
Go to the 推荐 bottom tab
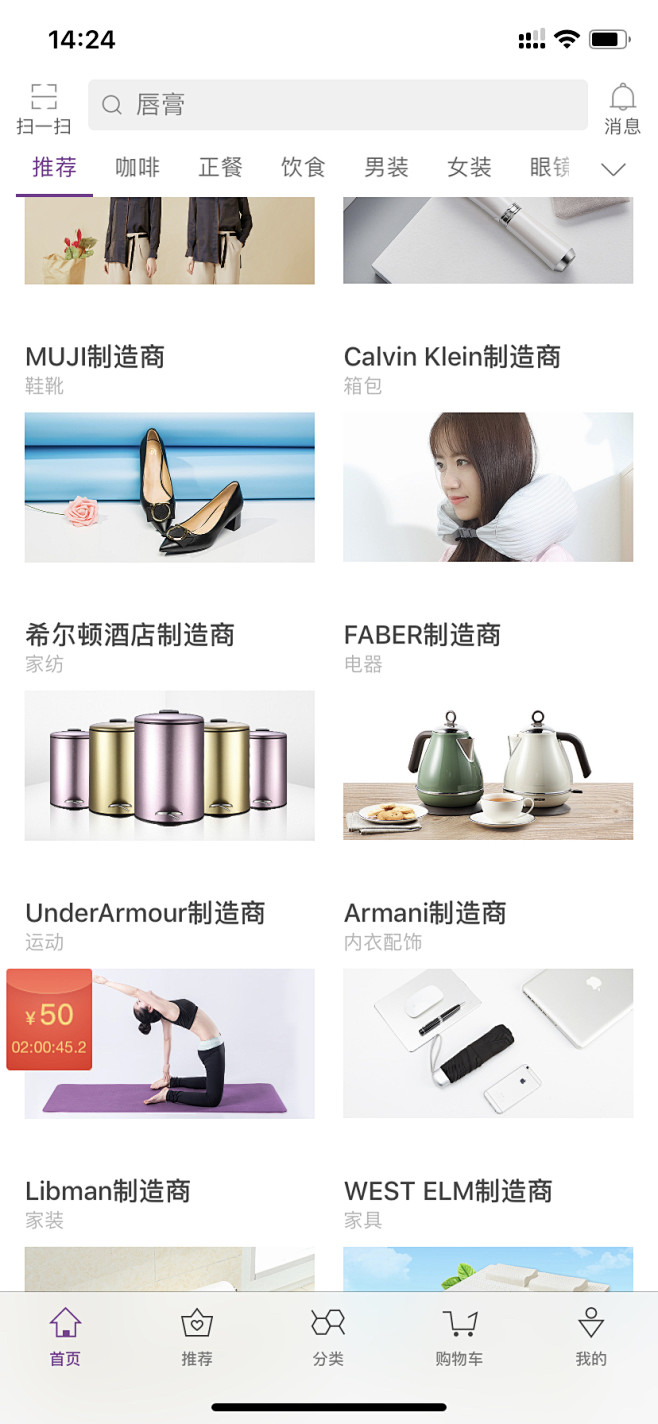tap(197, 1337)
